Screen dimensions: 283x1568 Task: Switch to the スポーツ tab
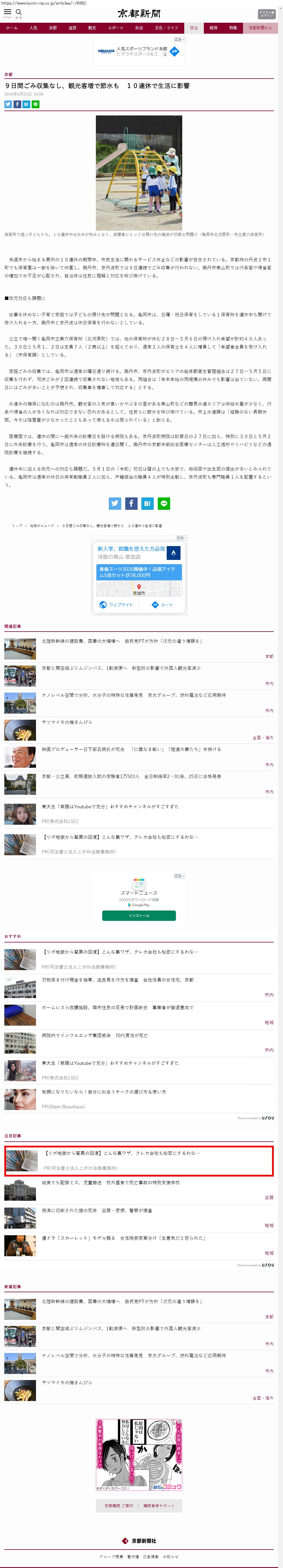point(116,28)
